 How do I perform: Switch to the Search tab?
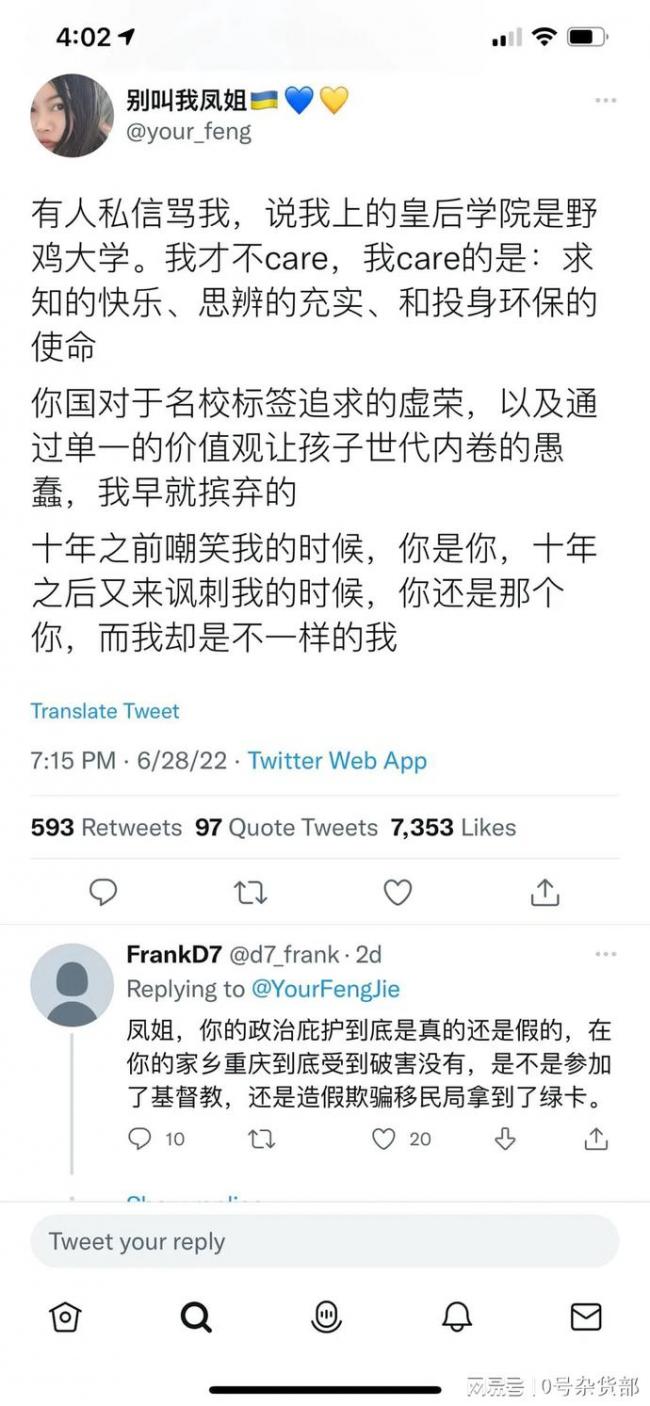click(196, 1317)
